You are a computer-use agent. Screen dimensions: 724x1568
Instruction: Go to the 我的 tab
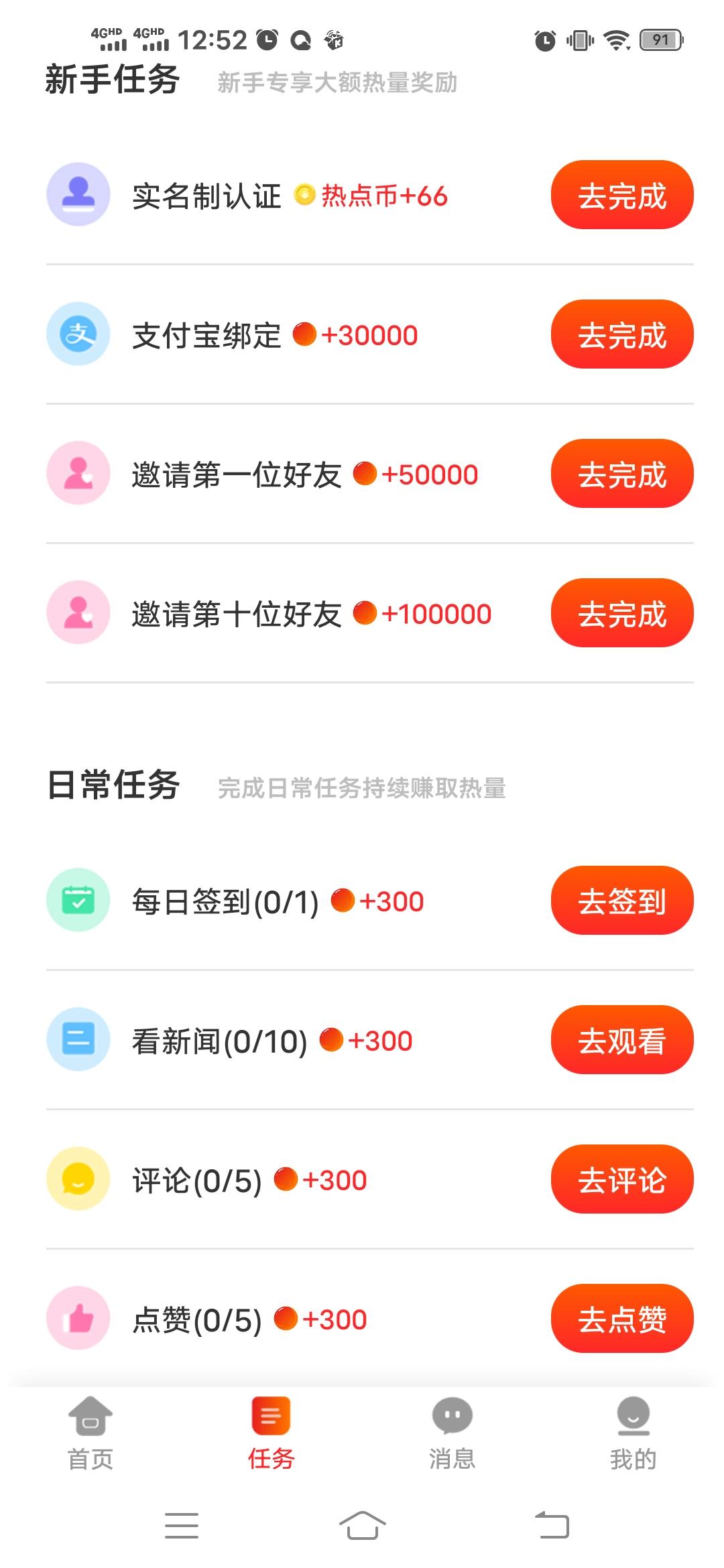(x=633, y=1434)
